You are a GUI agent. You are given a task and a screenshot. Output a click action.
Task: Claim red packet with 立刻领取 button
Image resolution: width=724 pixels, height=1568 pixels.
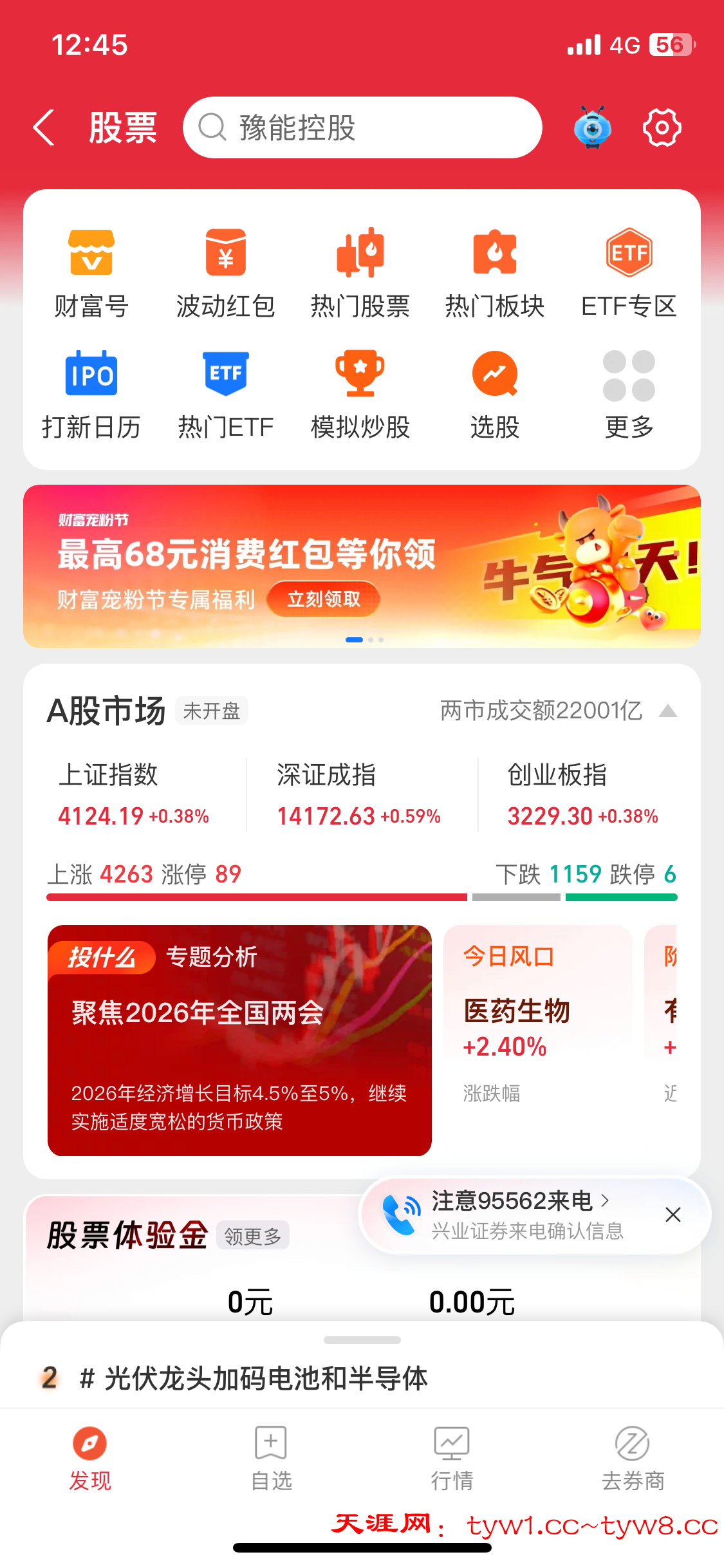pyautogui.click(x=324, y=599)
